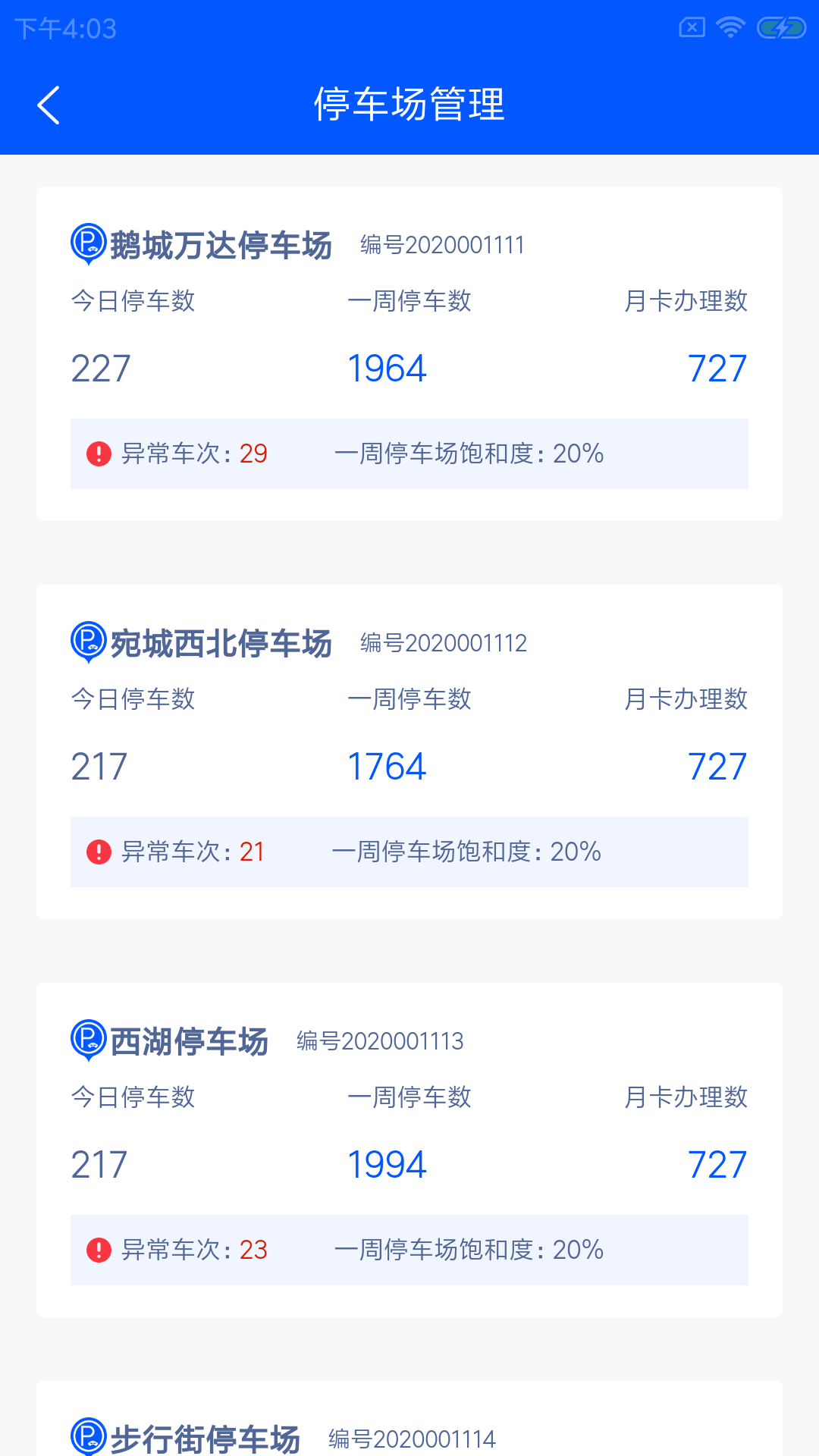Click serial number 编号2020001113
The width and height of the screenshot is (819, 1456).
378,1041
